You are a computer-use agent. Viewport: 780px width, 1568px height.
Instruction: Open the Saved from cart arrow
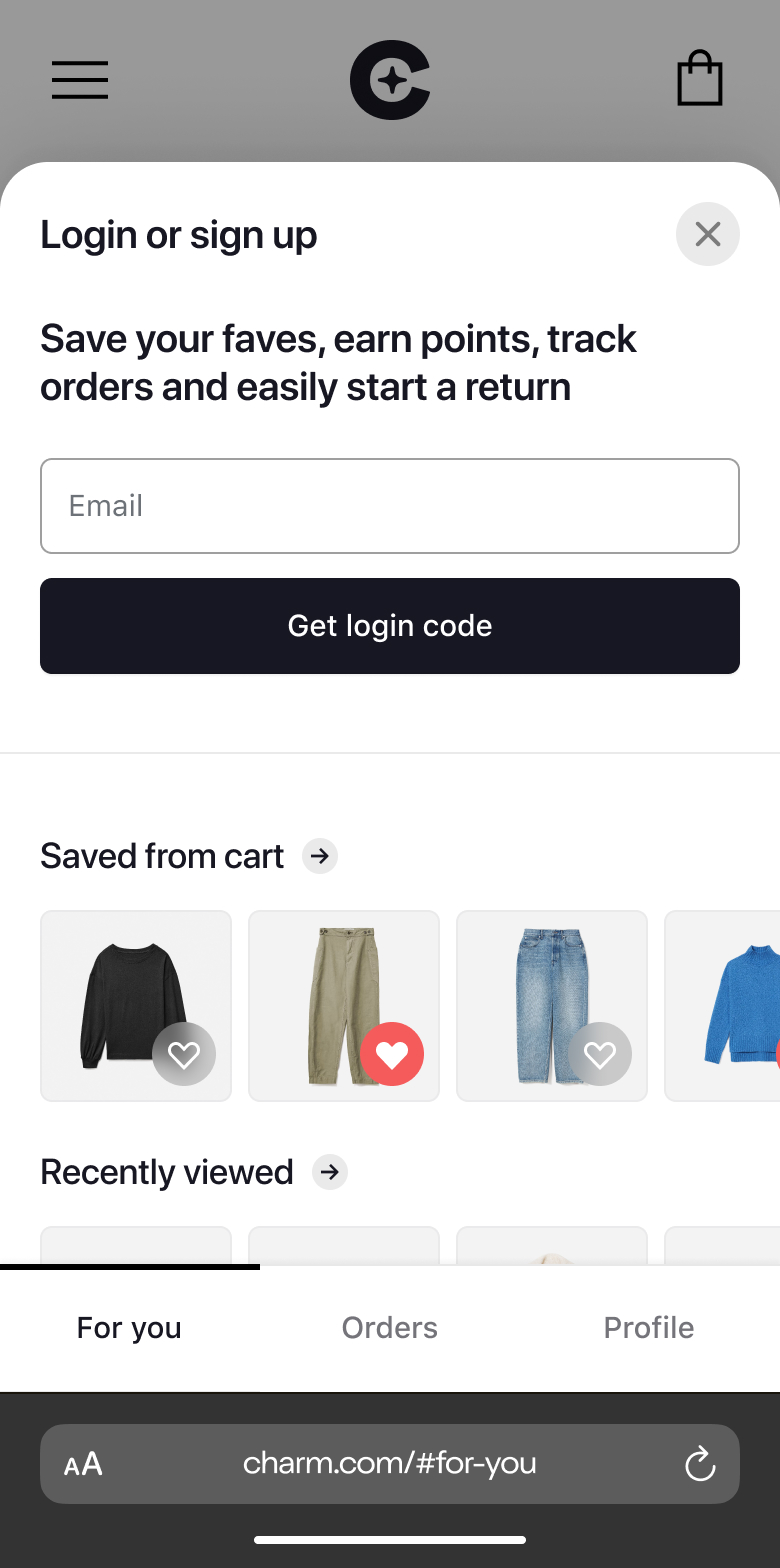[320, 856]
